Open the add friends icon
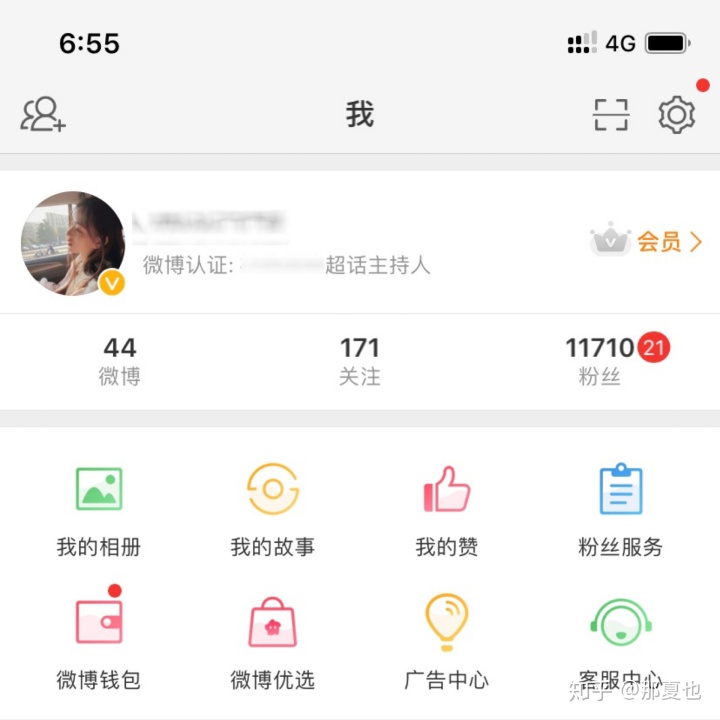The width and height of the screenshot is (720, 720). click(x=44, y=115)
